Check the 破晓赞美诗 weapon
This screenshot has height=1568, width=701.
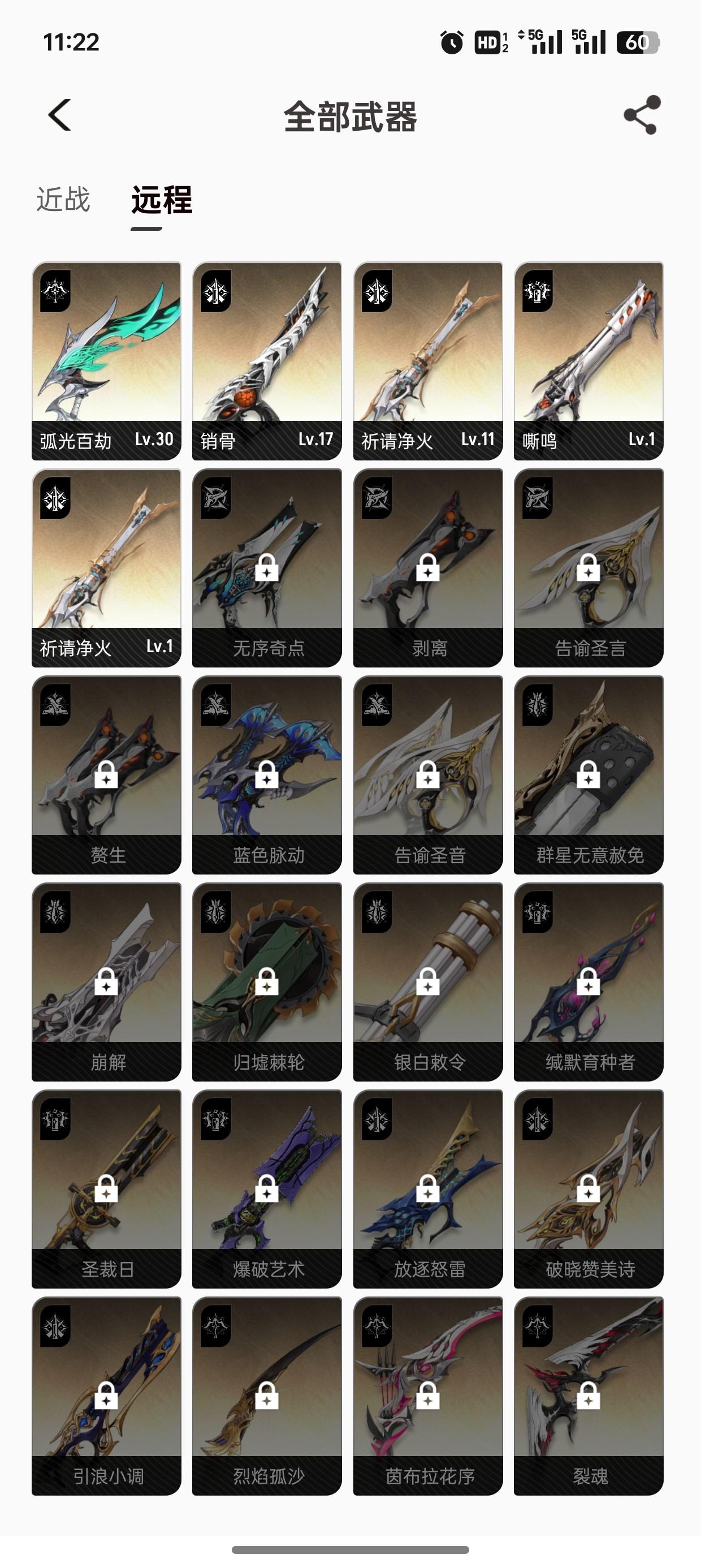pyautogui.click(x=589, y=1188)
